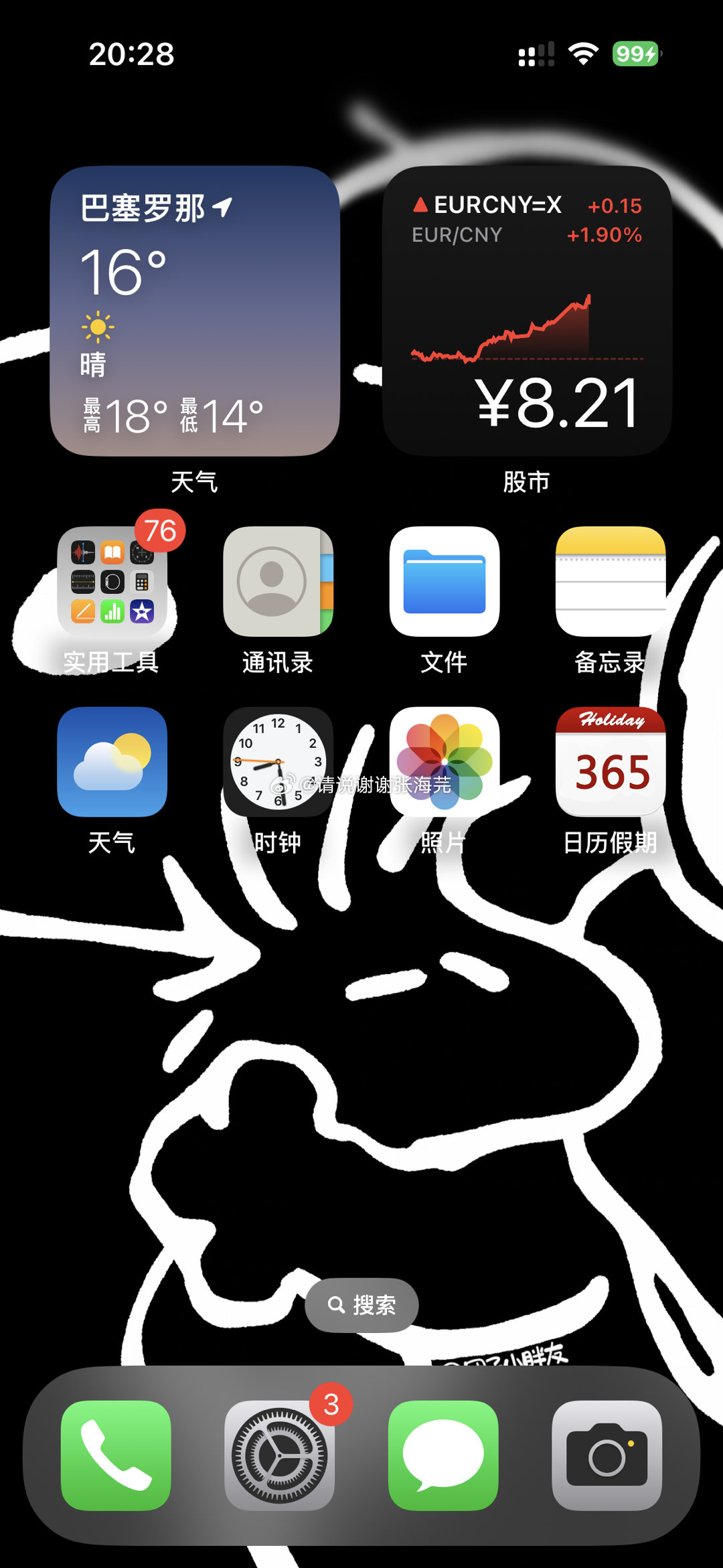
Task: Open the Barcelona weather widget
Action: coord(195,311)
